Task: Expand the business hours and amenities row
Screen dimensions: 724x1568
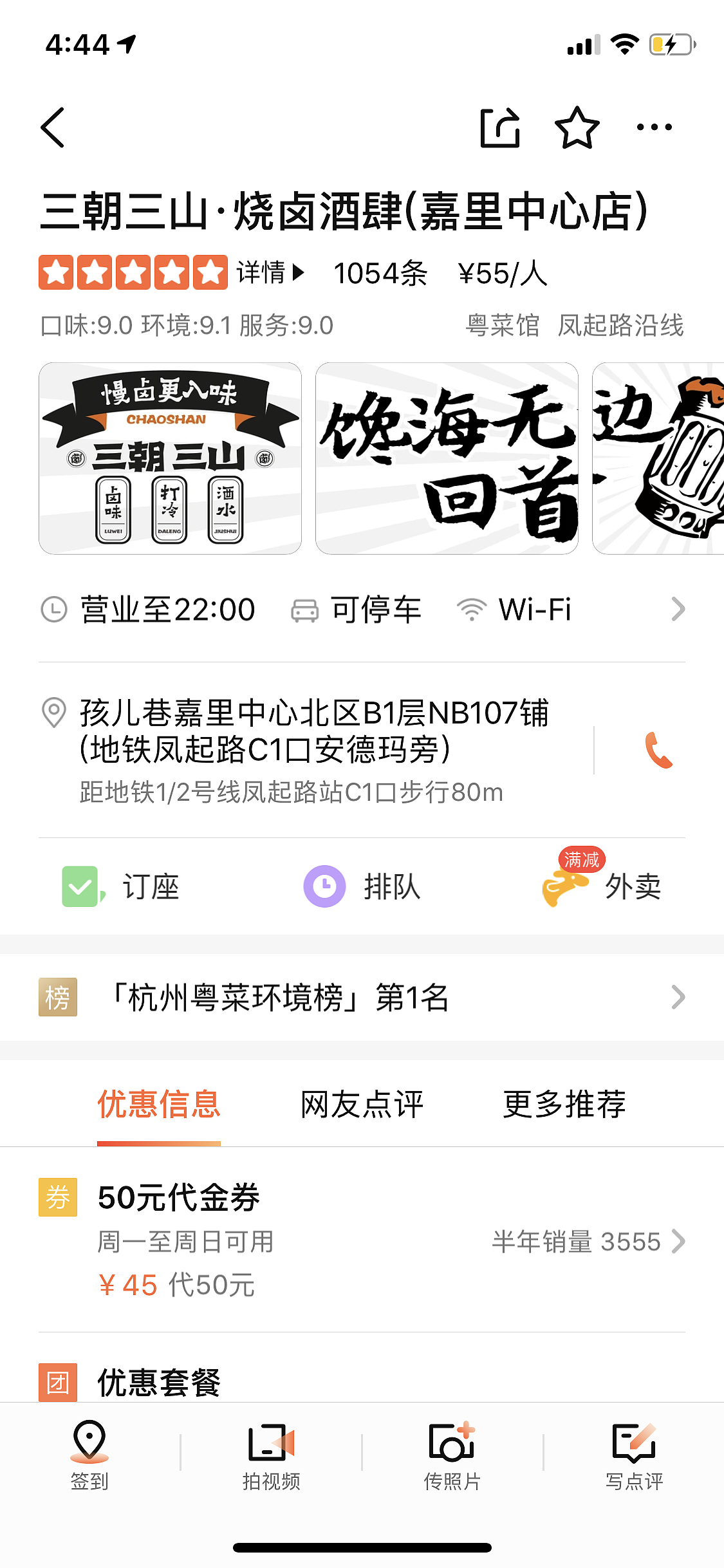Action: [x=677, y=609]
